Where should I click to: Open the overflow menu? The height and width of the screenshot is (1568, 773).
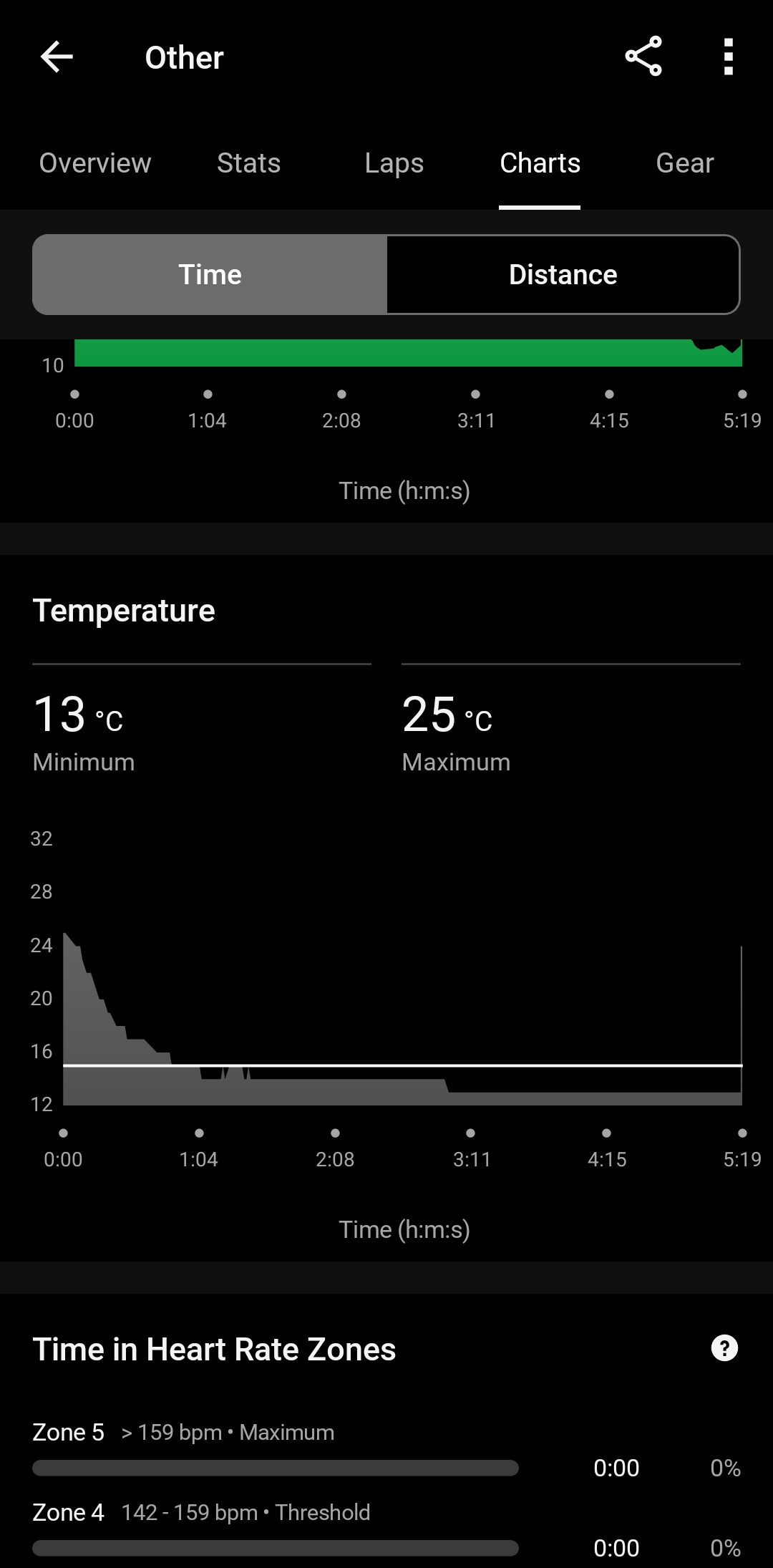(x=728, y=57)
